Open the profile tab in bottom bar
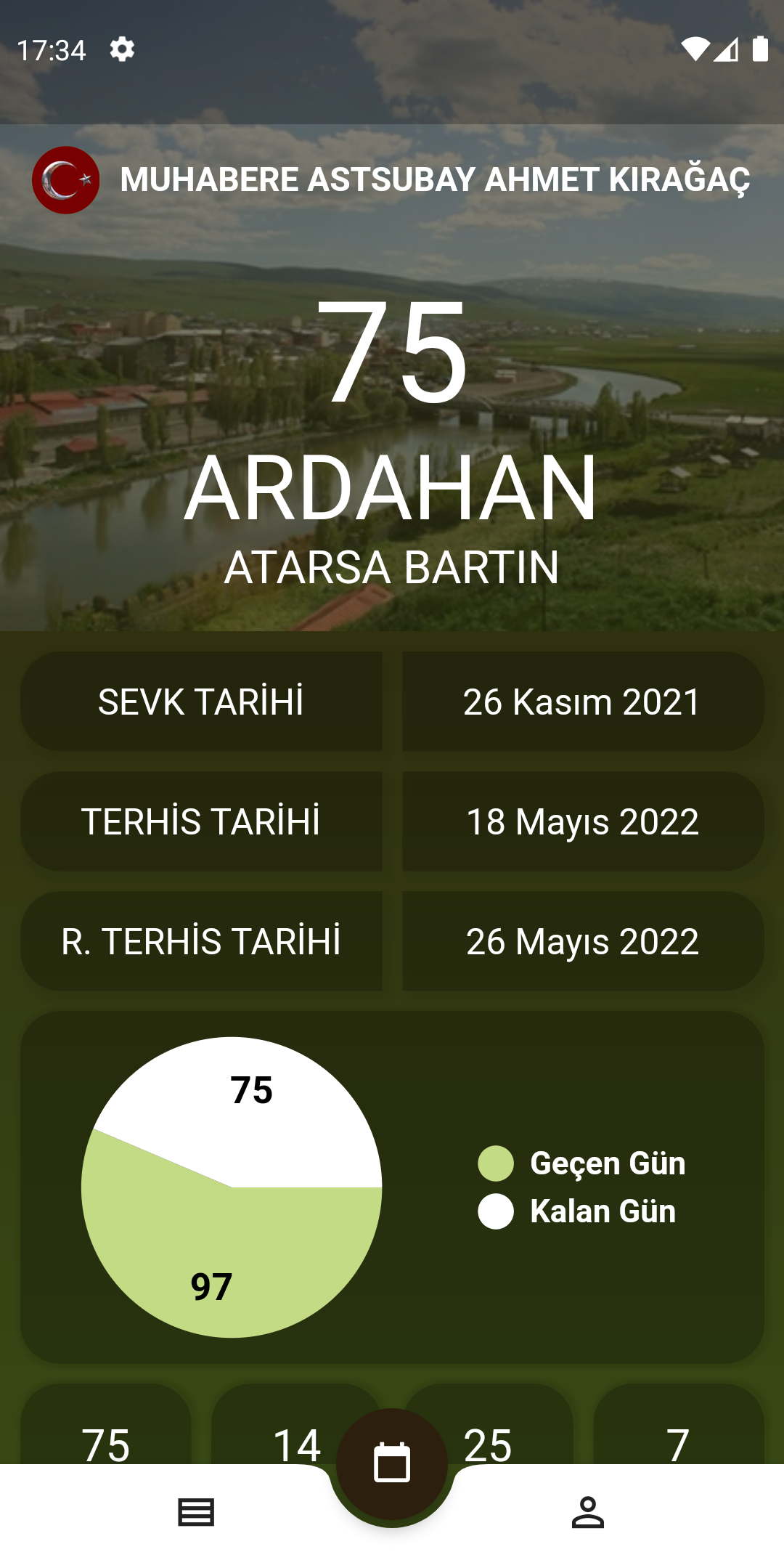This screenshot has height=1560, width=784. [x=587, y=1513]
